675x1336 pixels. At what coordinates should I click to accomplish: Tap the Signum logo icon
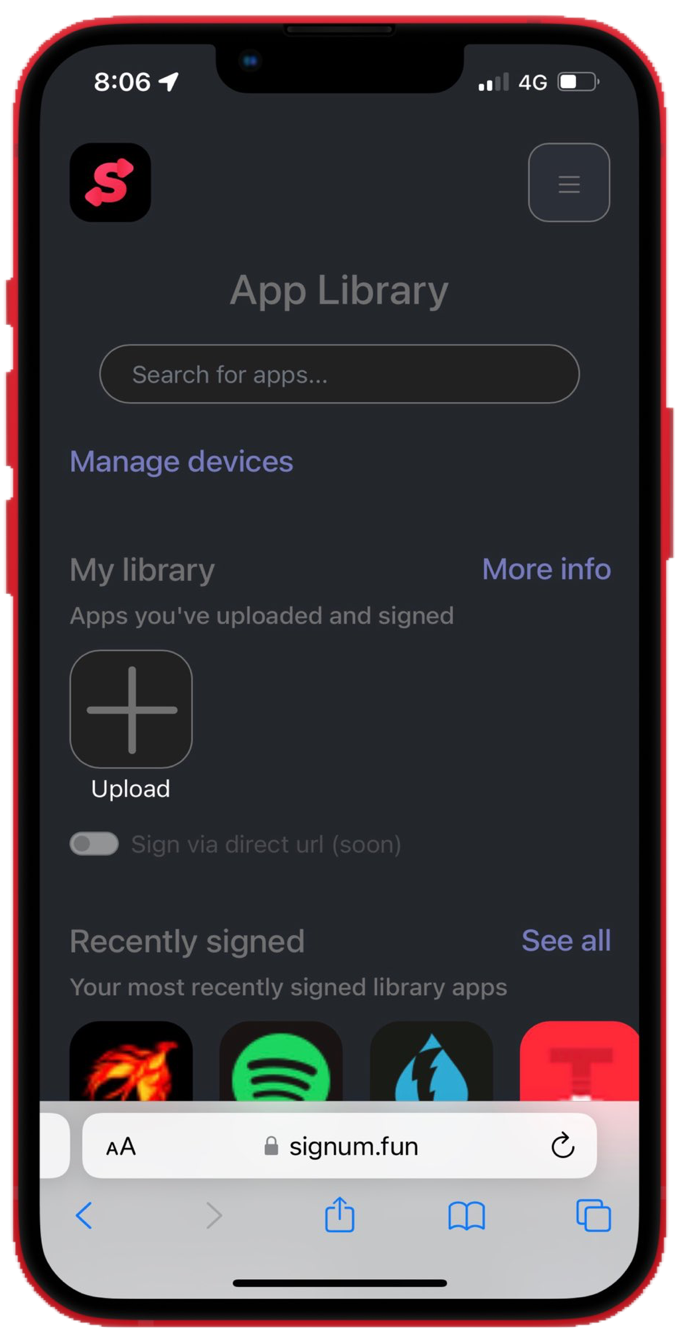(110, 182)
